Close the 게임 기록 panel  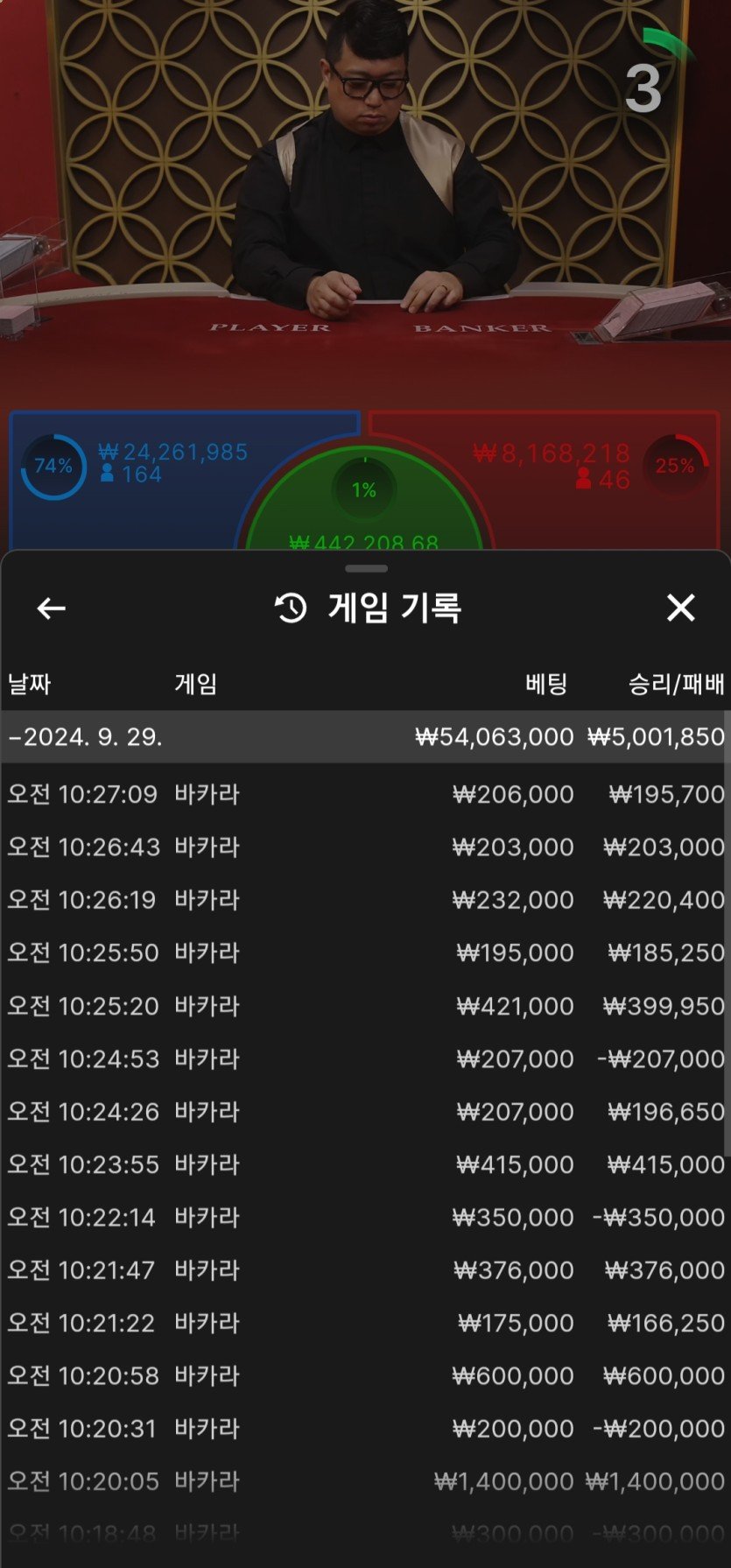(680, 608)
